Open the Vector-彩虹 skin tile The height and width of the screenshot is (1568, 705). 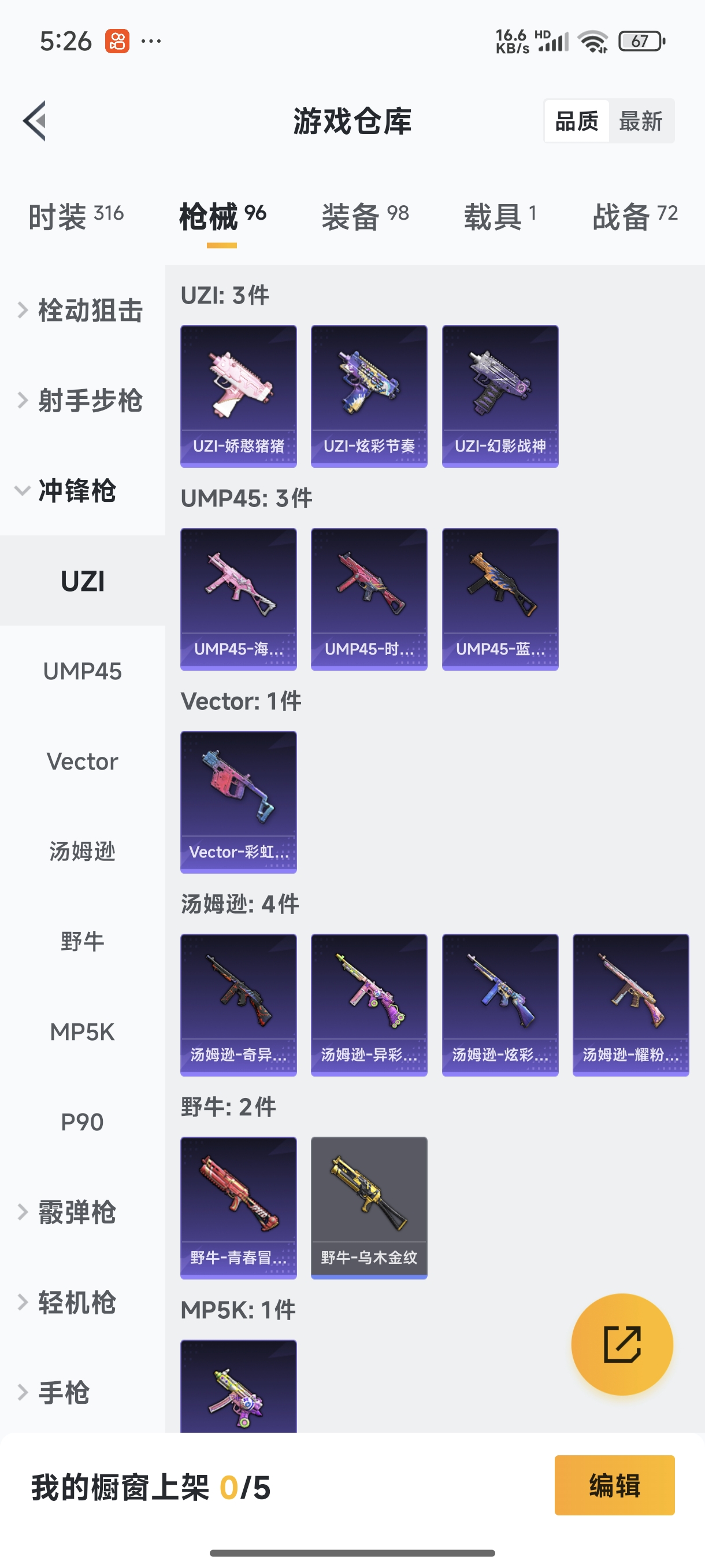tap(239, 802)
